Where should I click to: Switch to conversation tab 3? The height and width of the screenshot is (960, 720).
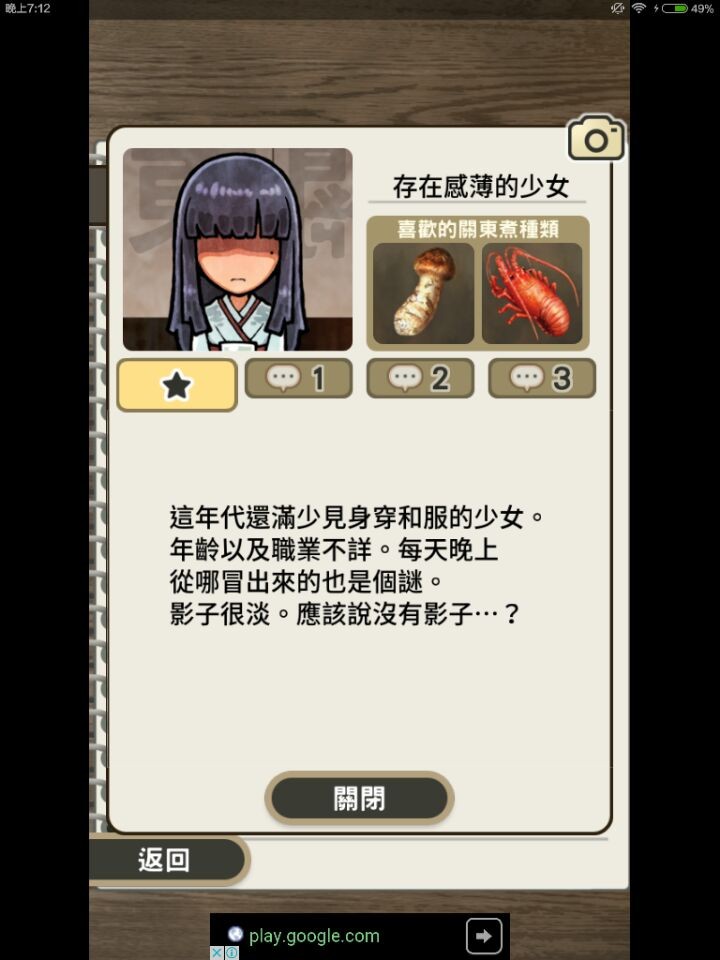[x=541, y=378]
